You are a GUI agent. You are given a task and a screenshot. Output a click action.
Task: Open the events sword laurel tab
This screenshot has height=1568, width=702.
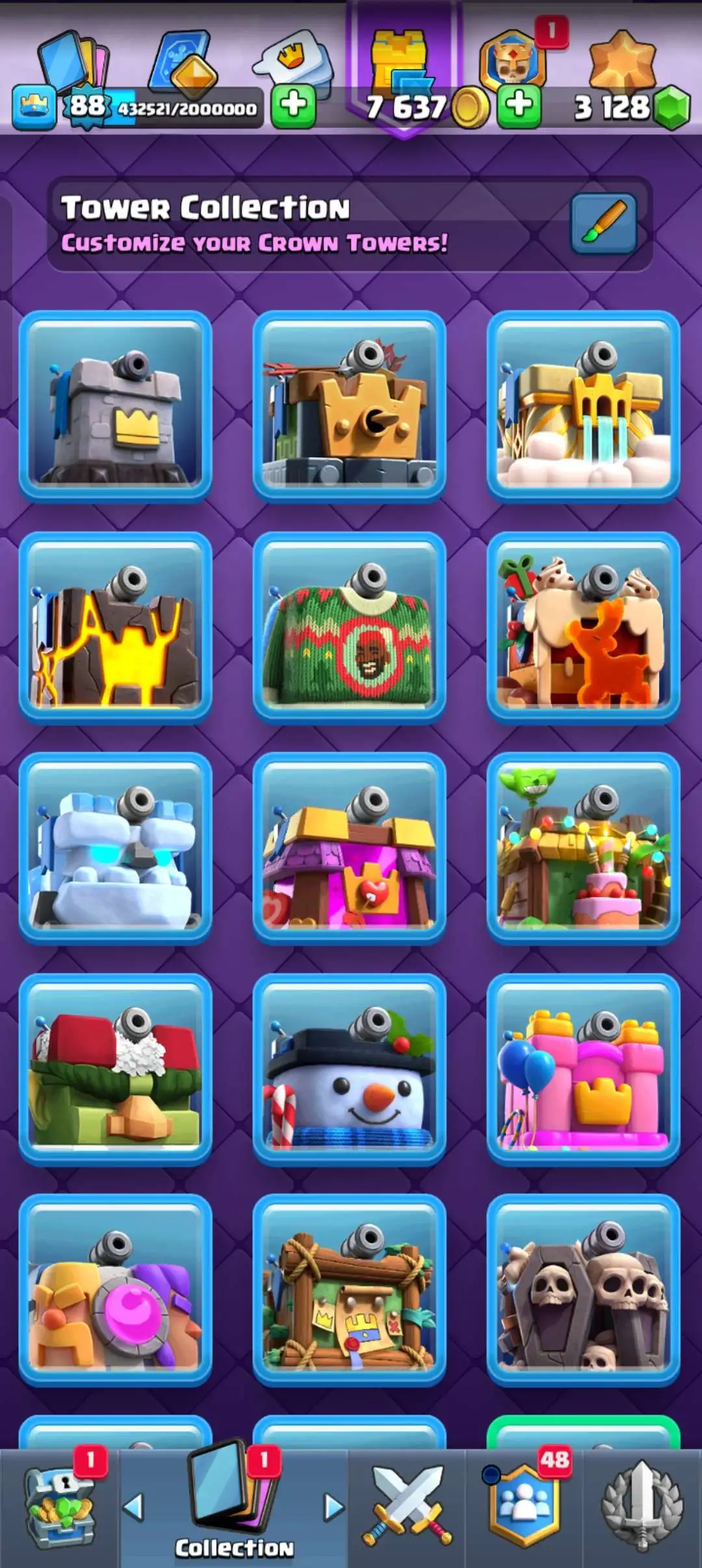tap(642, 1509)
